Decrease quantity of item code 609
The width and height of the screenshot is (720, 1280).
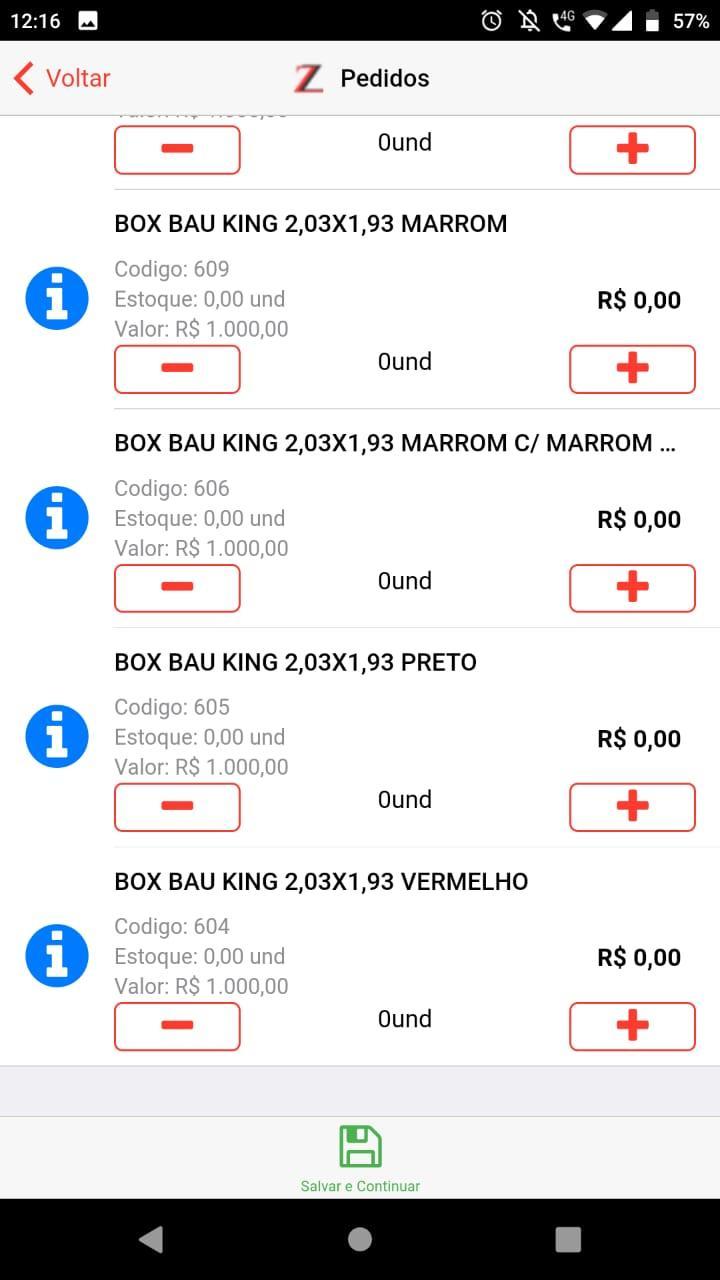[177, 369]
